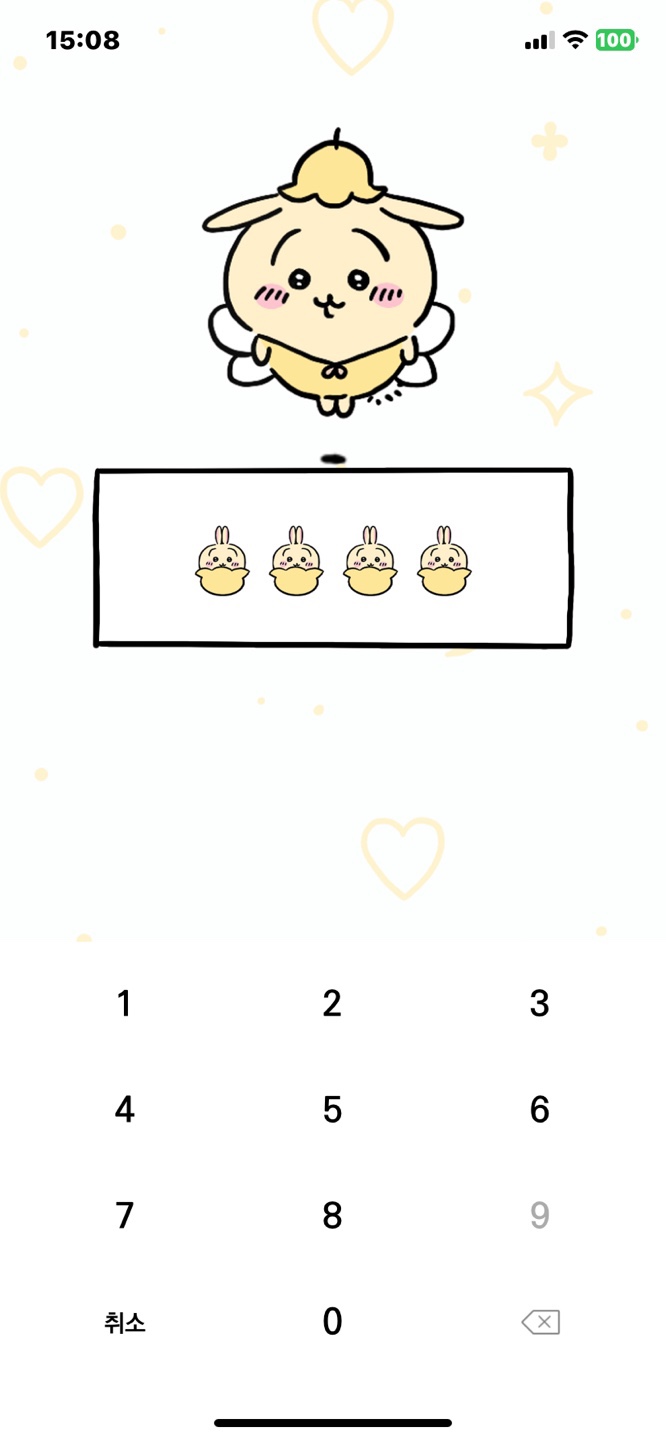Tap the number 2 key
The height and width of the screenshot is (1440, 666).
pos(332,1003)
